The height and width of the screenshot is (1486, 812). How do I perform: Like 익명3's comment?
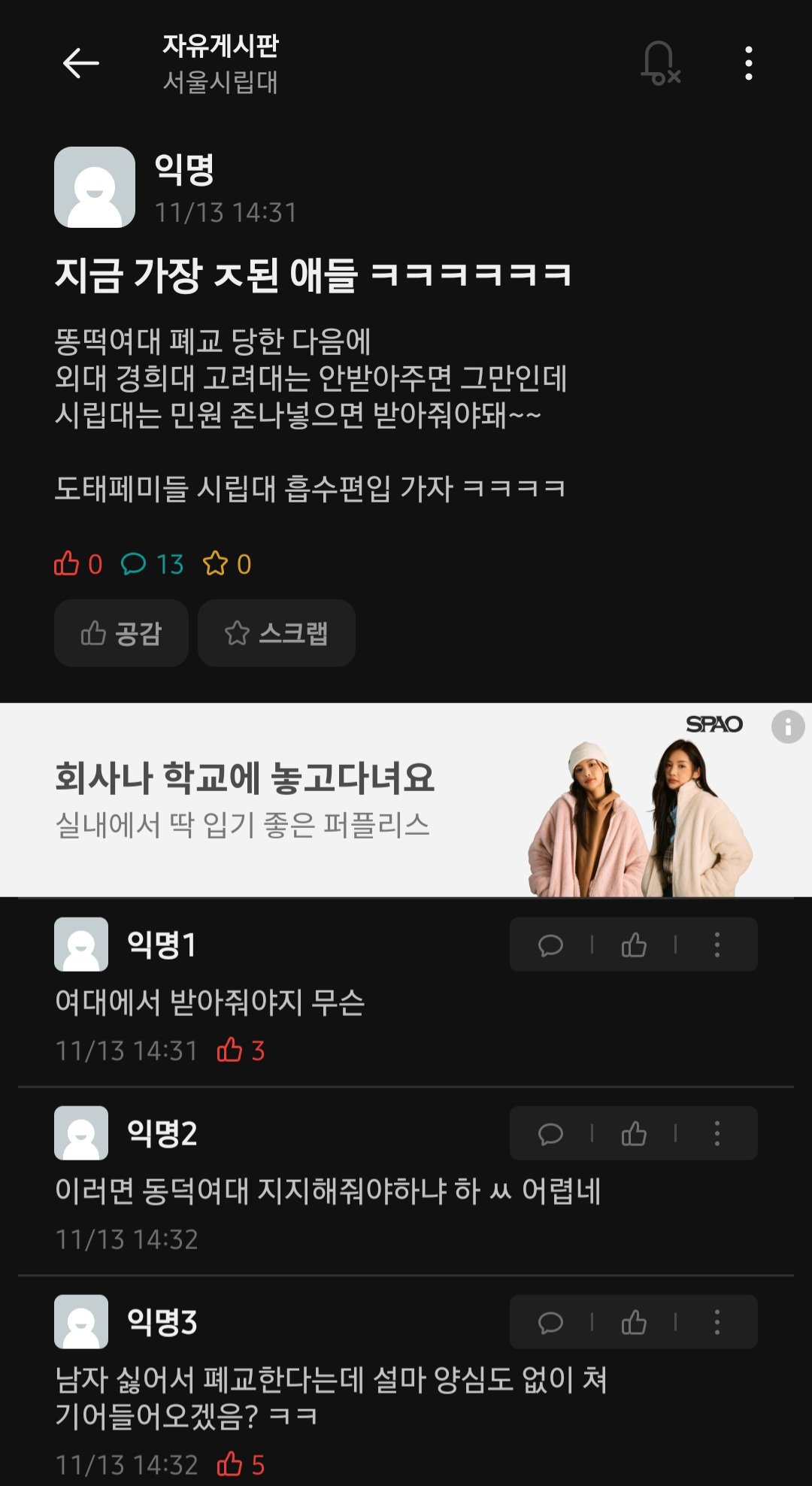(x=634, y=1322)
